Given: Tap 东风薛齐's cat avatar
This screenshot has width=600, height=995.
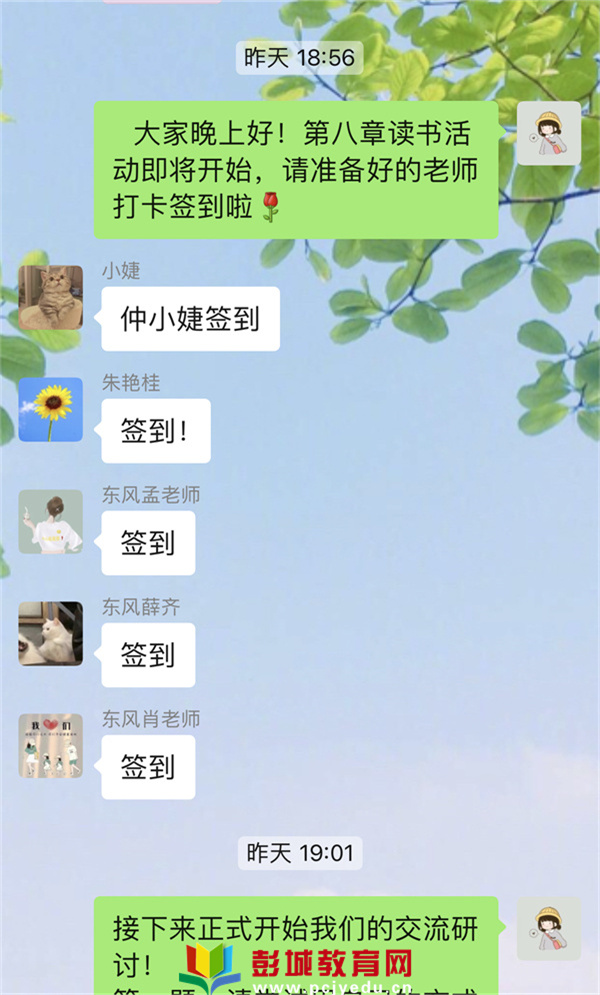Looking at the screenshot, I should [50, 633].
